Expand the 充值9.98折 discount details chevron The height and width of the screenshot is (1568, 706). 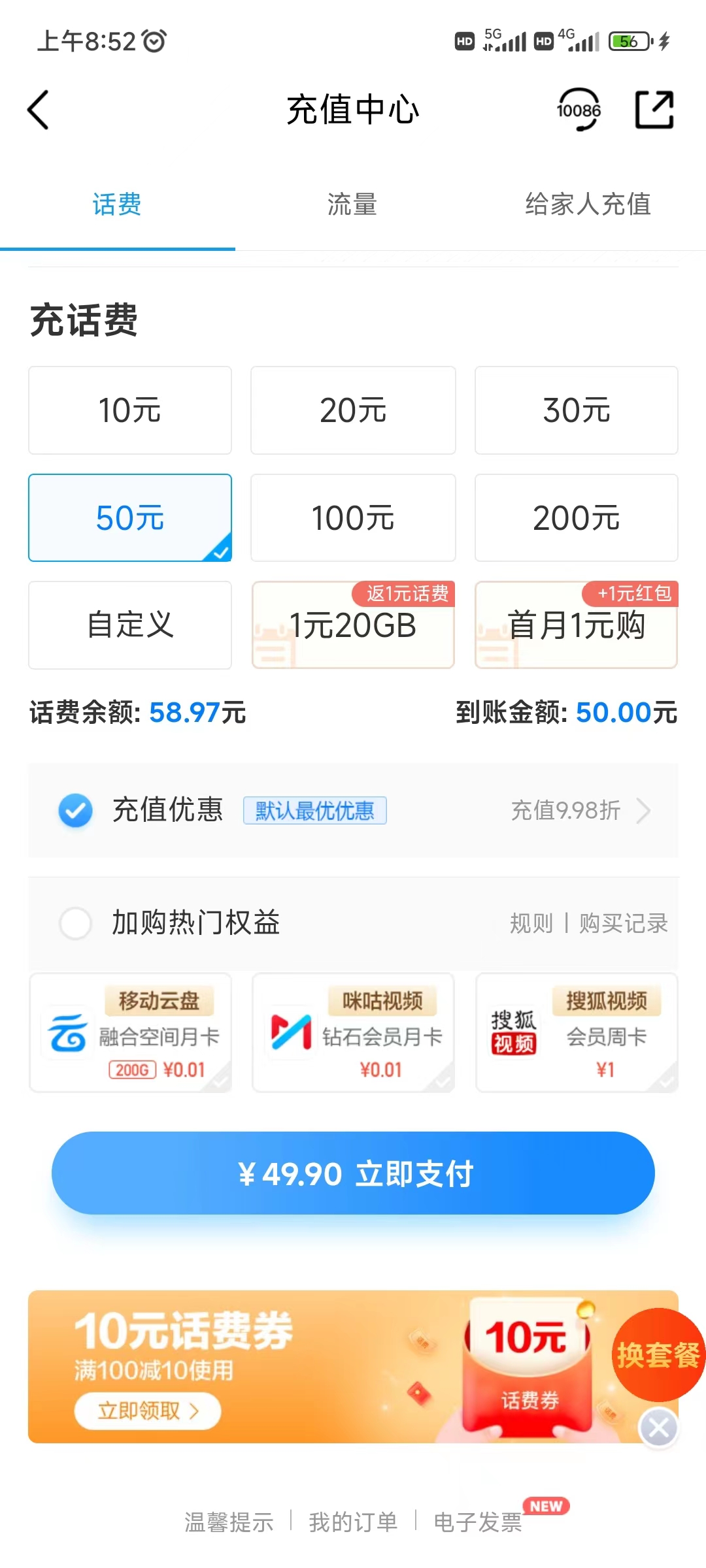tap(645, 810)
